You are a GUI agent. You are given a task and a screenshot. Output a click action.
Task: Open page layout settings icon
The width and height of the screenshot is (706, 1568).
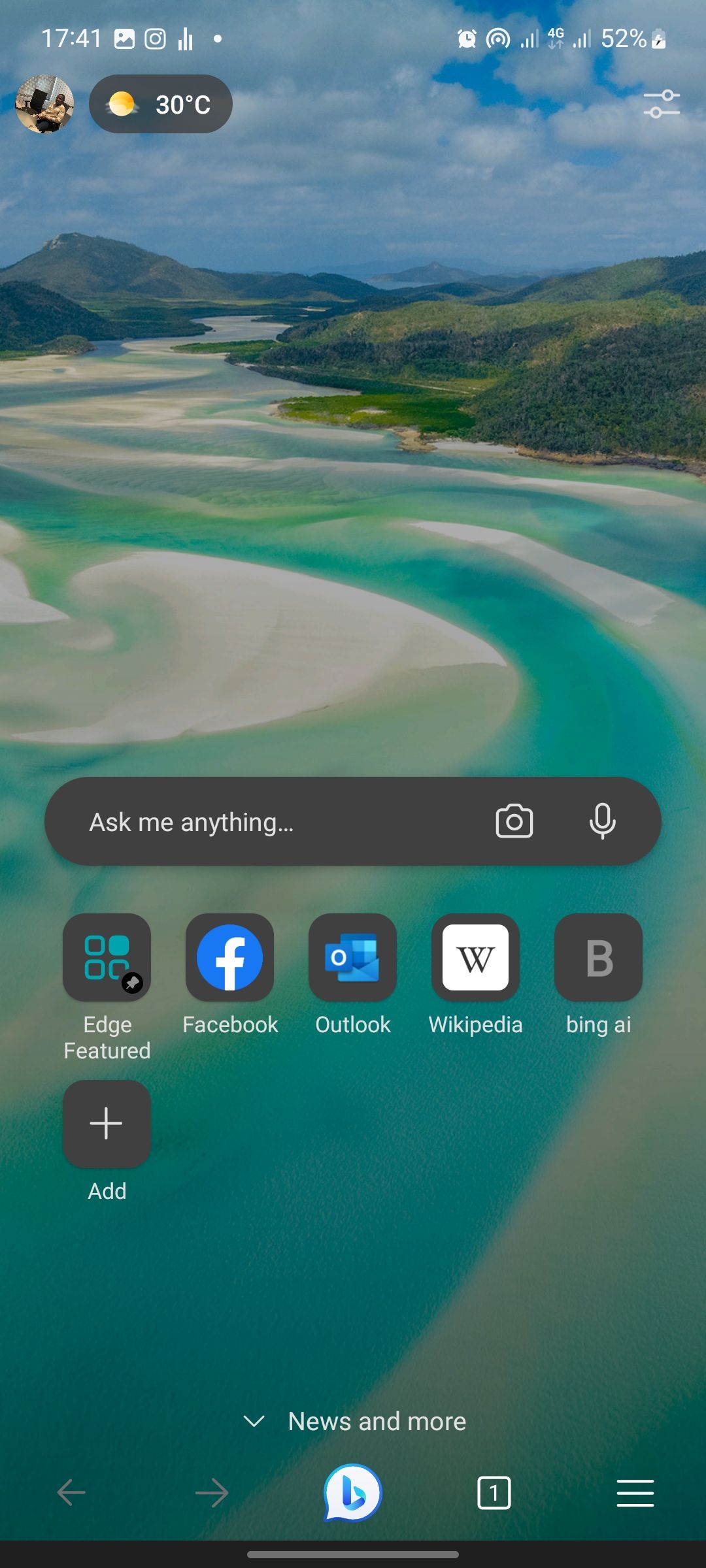[x=661, y=105]
